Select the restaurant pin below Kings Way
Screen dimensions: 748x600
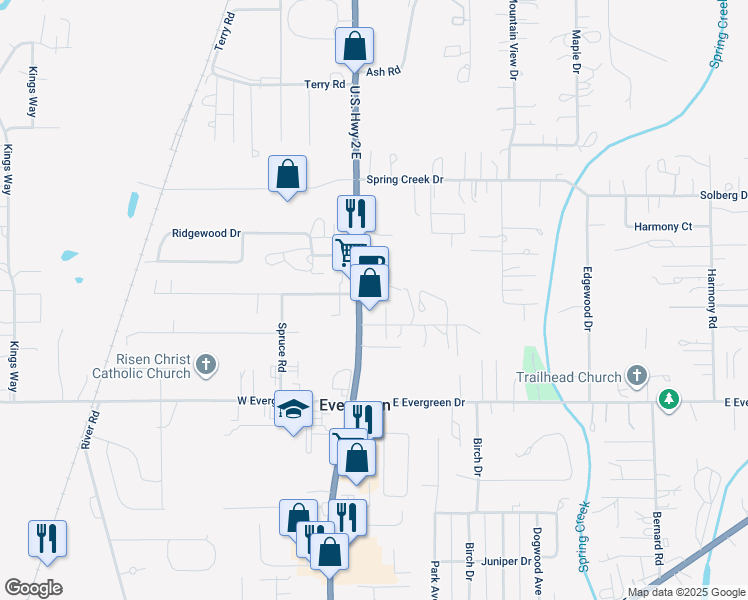click(47, 538)
